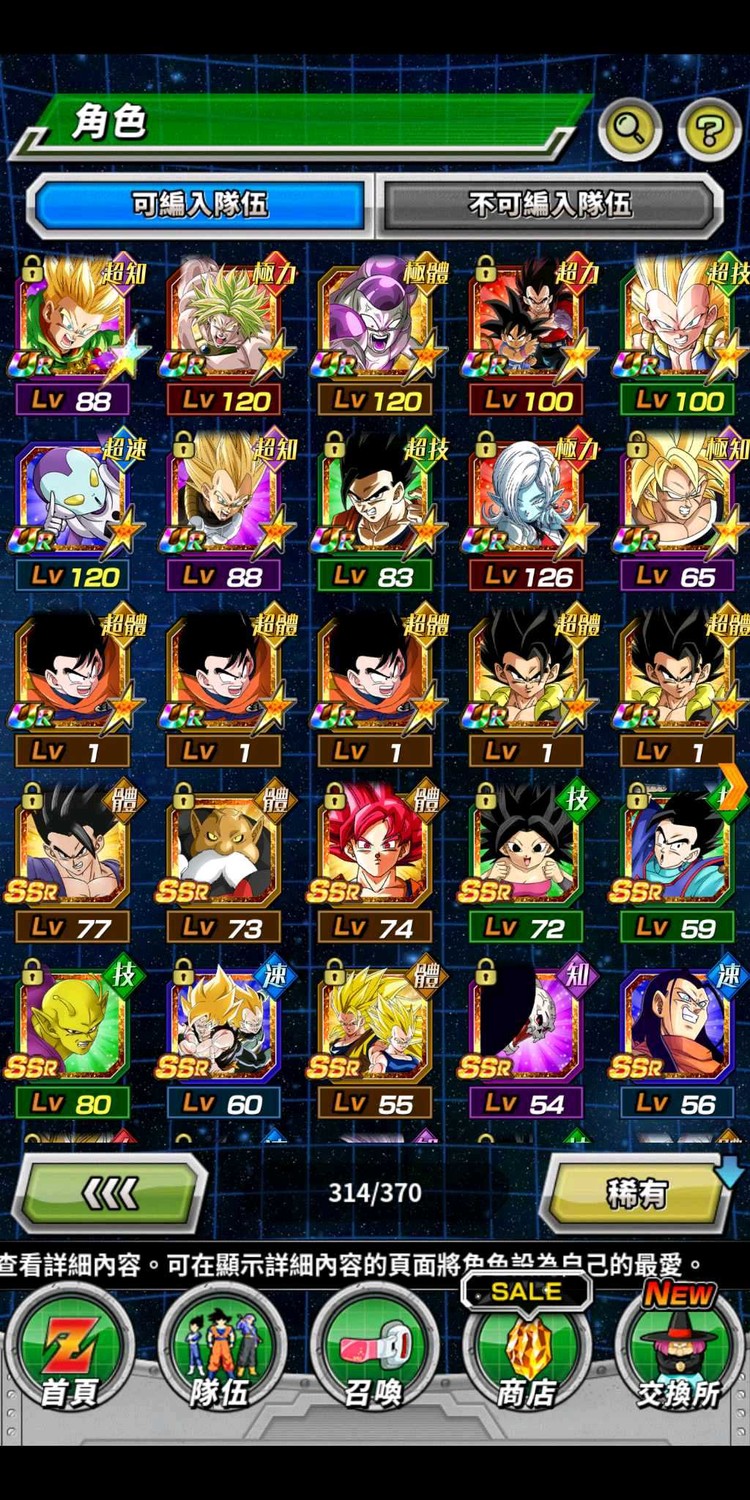
Task: Open the 交換所 exchange
Action: pos(679,1350)
